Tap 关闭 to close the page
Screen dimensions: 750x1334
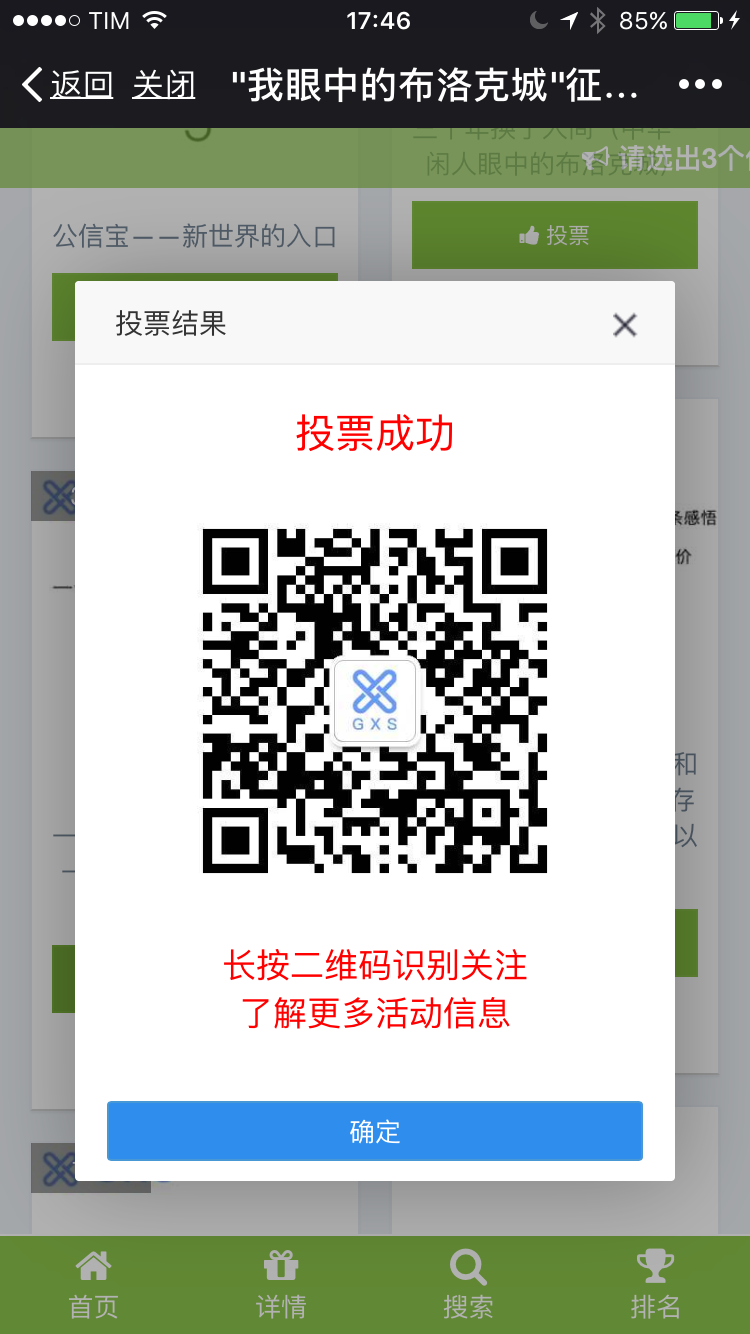point(163,85)
